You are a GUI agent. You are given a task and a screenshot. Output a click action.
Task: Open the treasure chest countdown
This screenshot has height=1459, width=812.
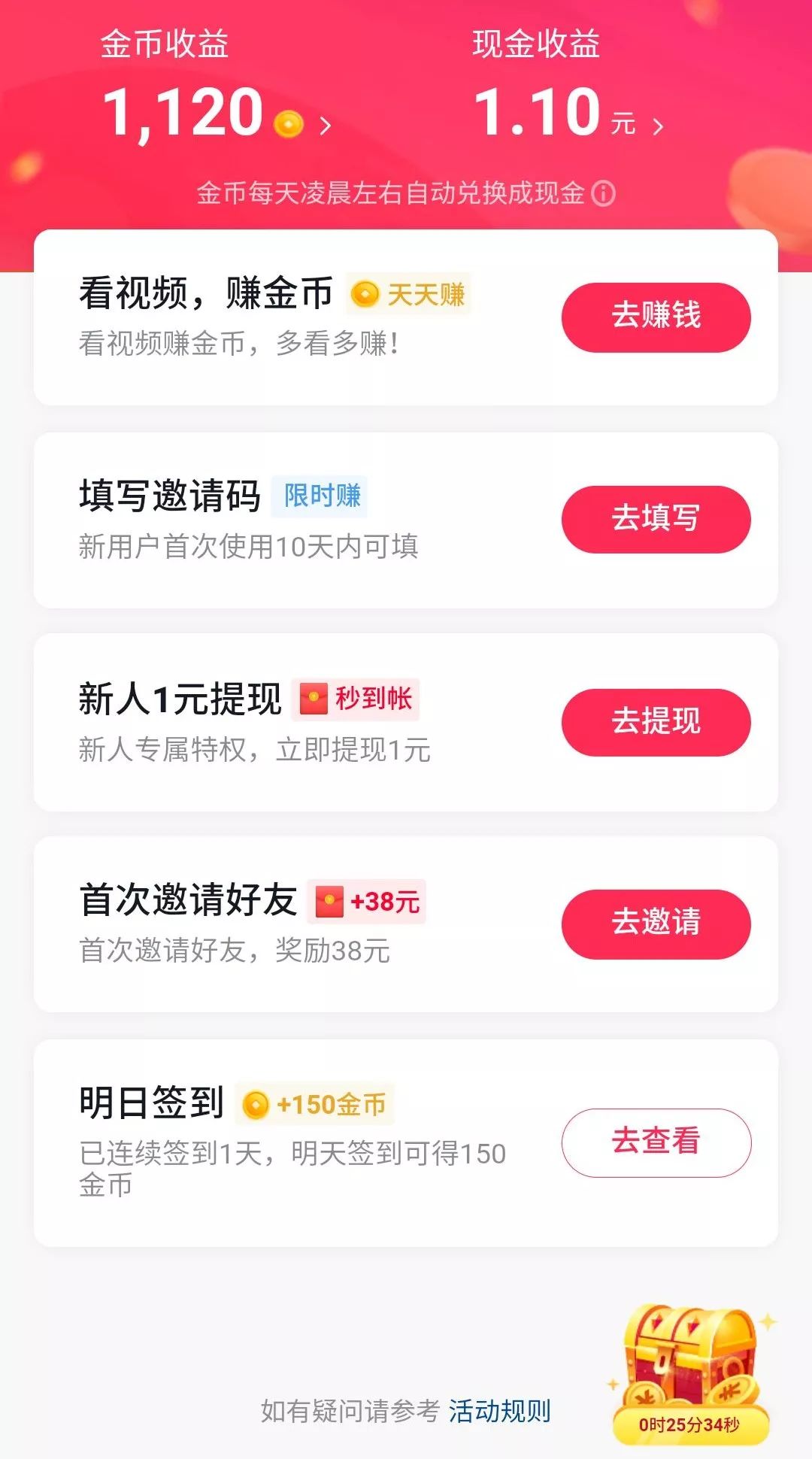(690, 1373)
